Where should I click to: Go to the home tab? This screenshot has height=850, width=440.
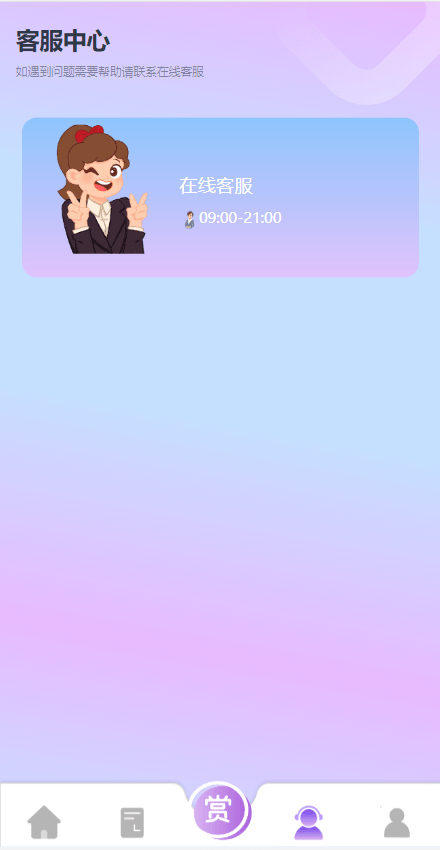tap(44, 822)
